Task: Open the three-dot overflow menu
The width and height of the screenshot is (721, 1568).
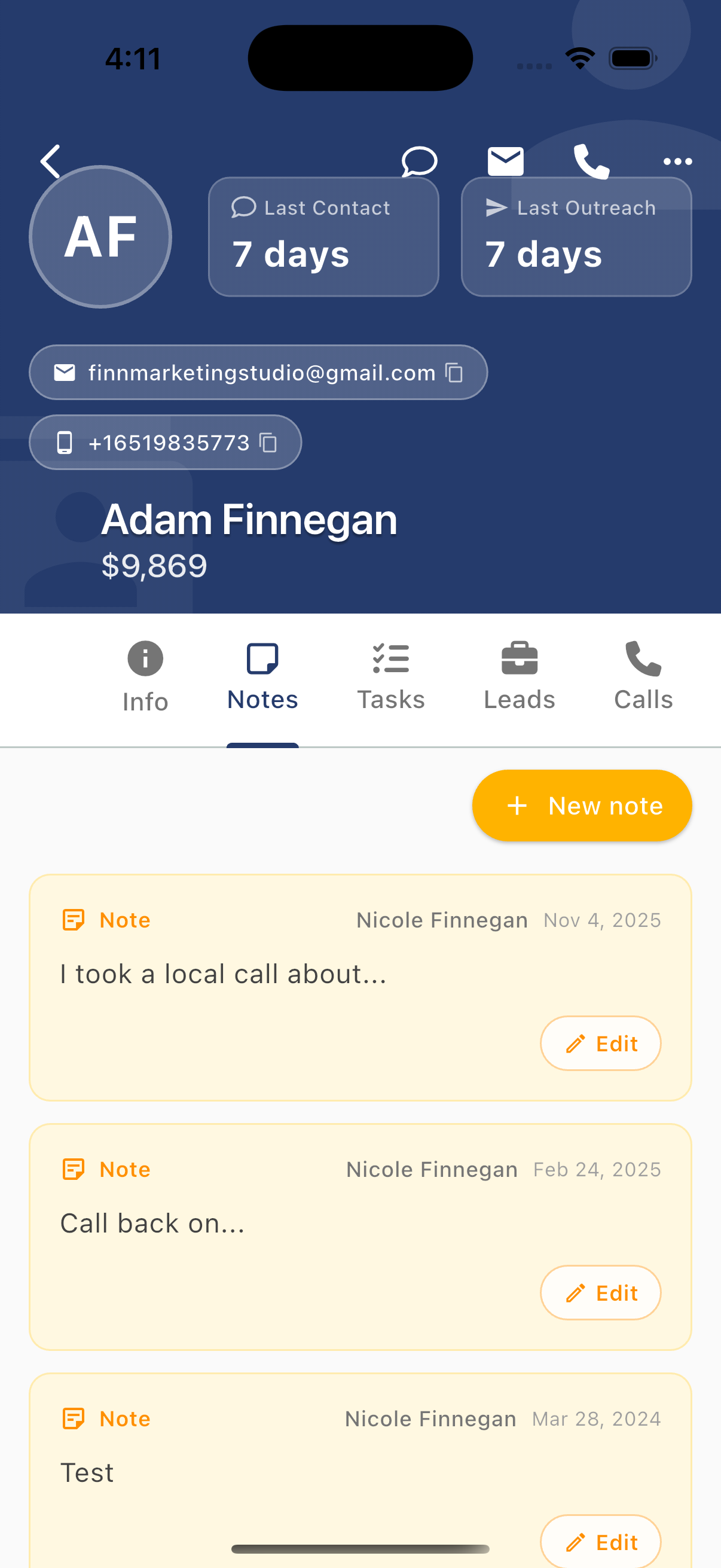Action: coord(677,161)
